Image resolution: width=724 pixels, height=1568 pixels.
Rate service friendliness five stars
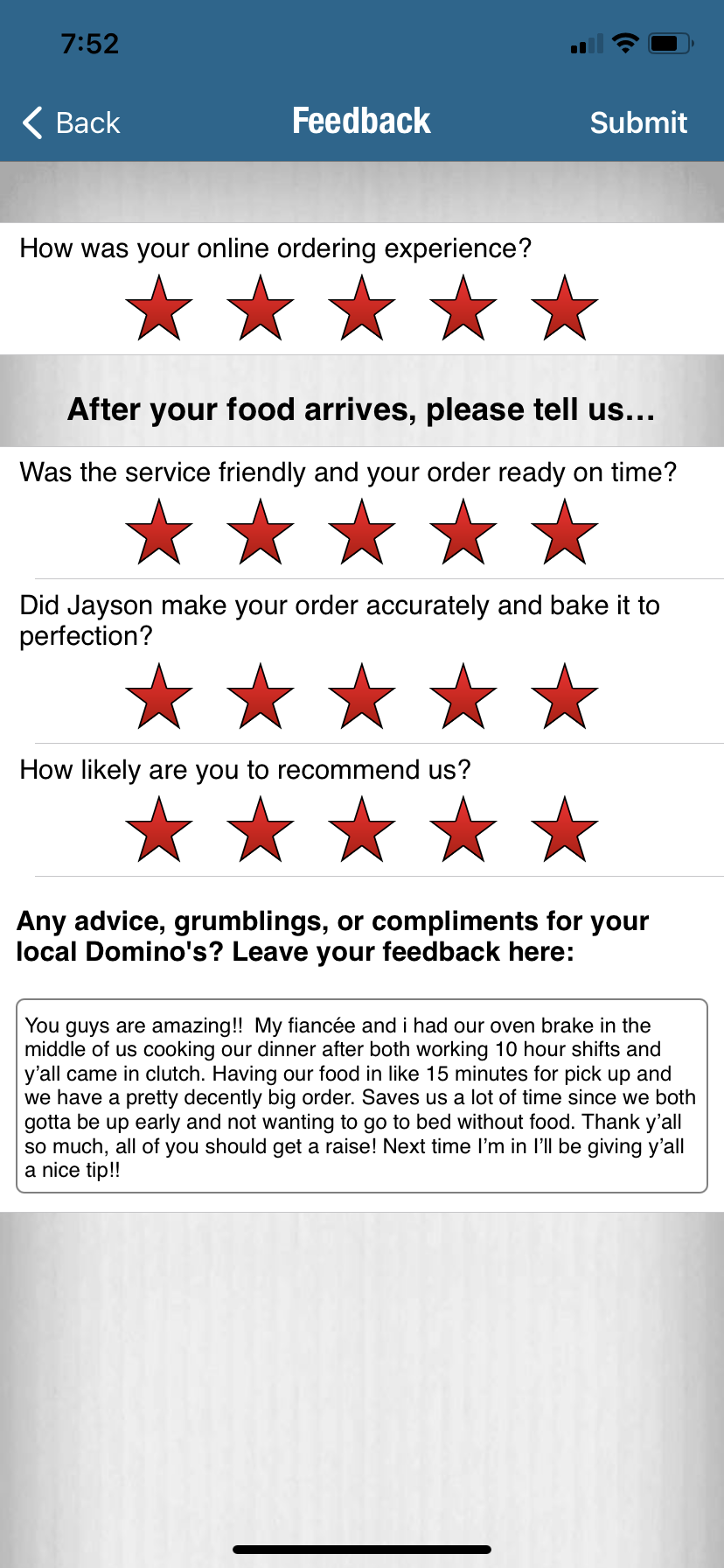[x=565, y=533]
